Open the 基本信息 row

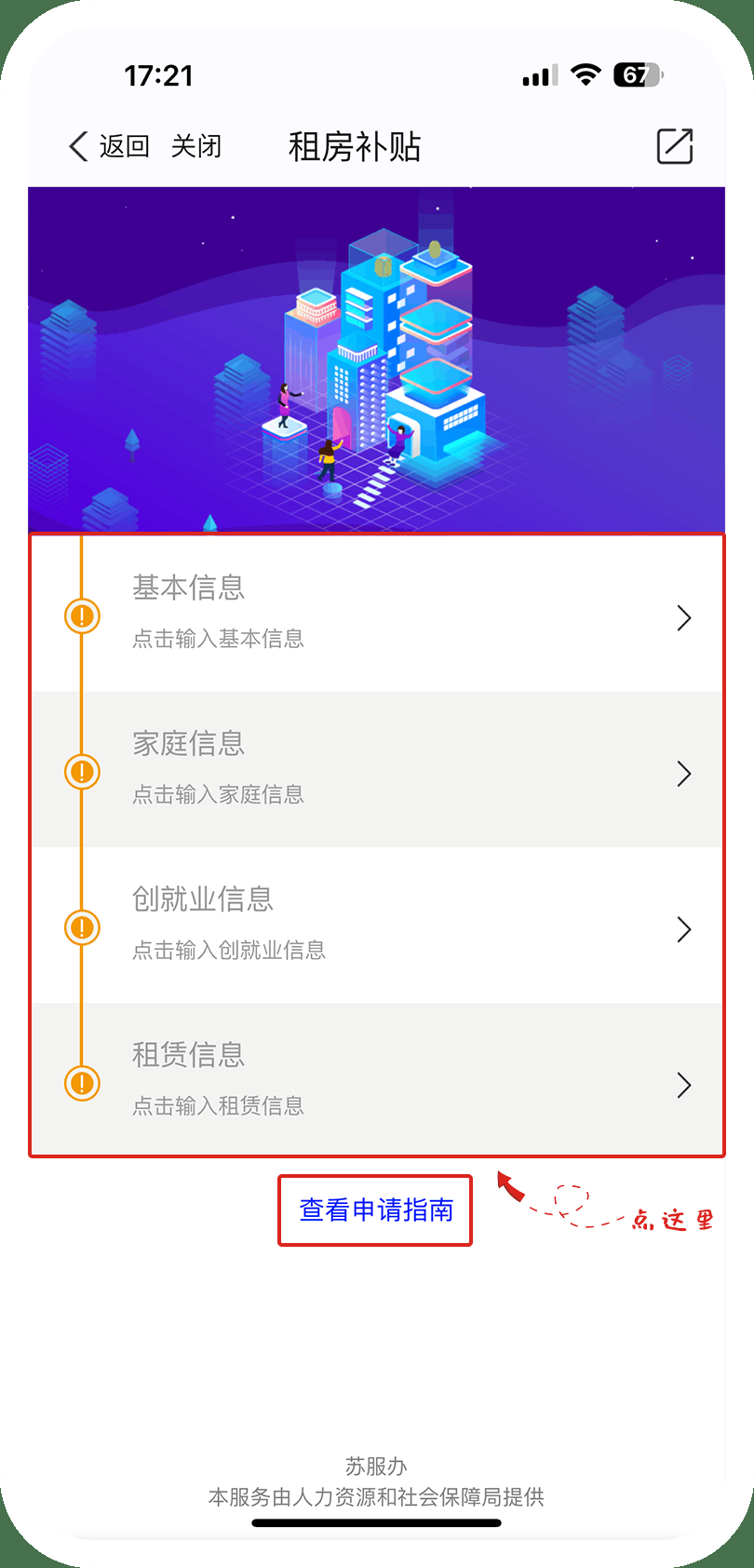pyautogui.click(x=377, y=615)
